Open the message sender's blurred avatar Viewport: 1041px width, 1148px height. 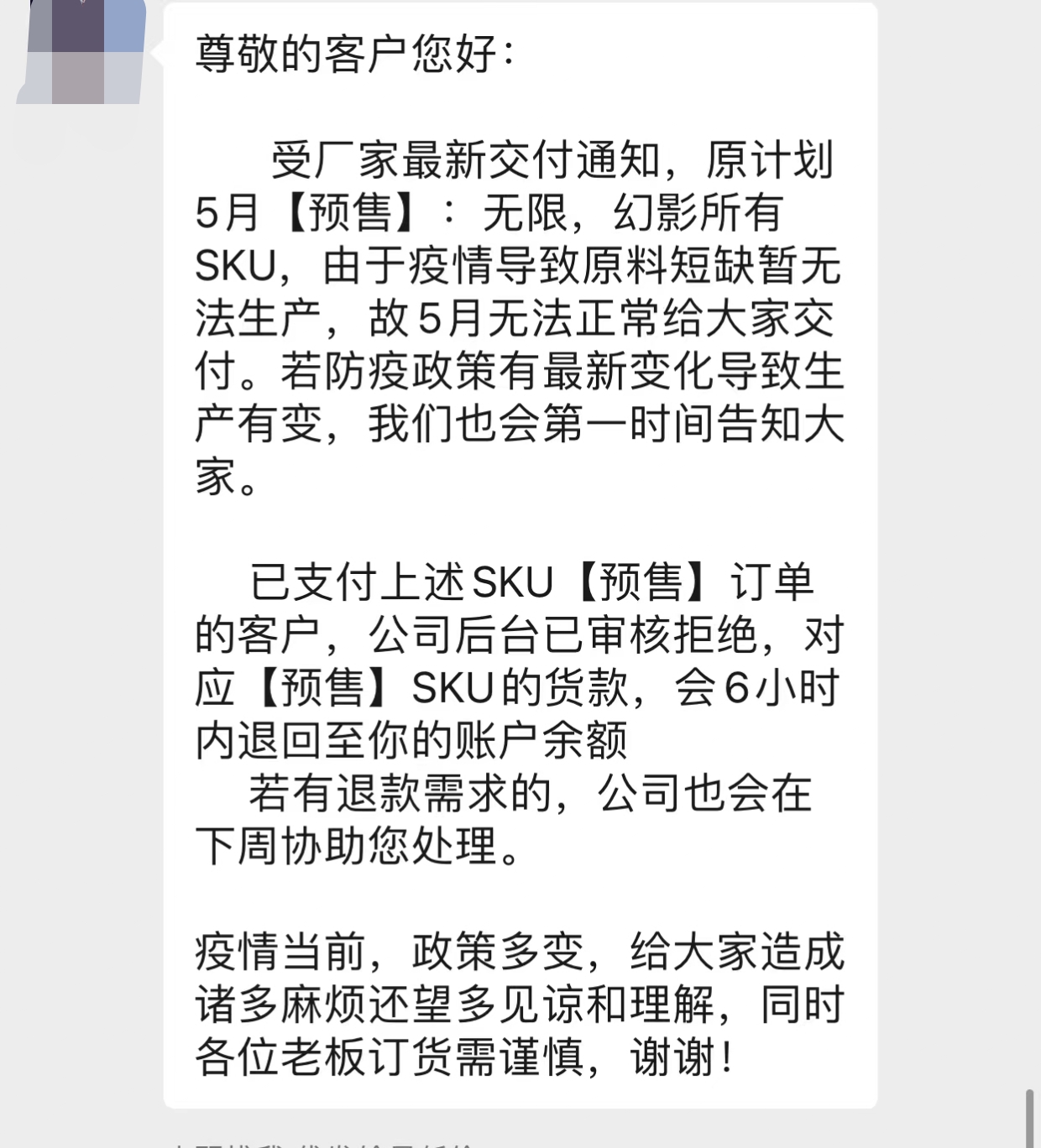tap(81, 50)
